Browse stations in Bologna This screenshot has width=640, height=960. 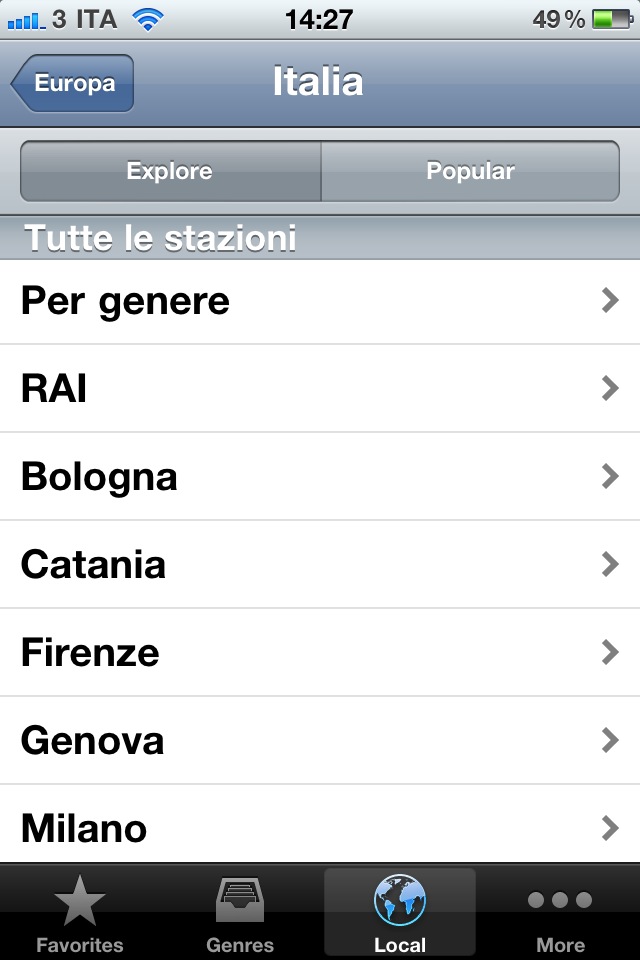click(320, 477)
